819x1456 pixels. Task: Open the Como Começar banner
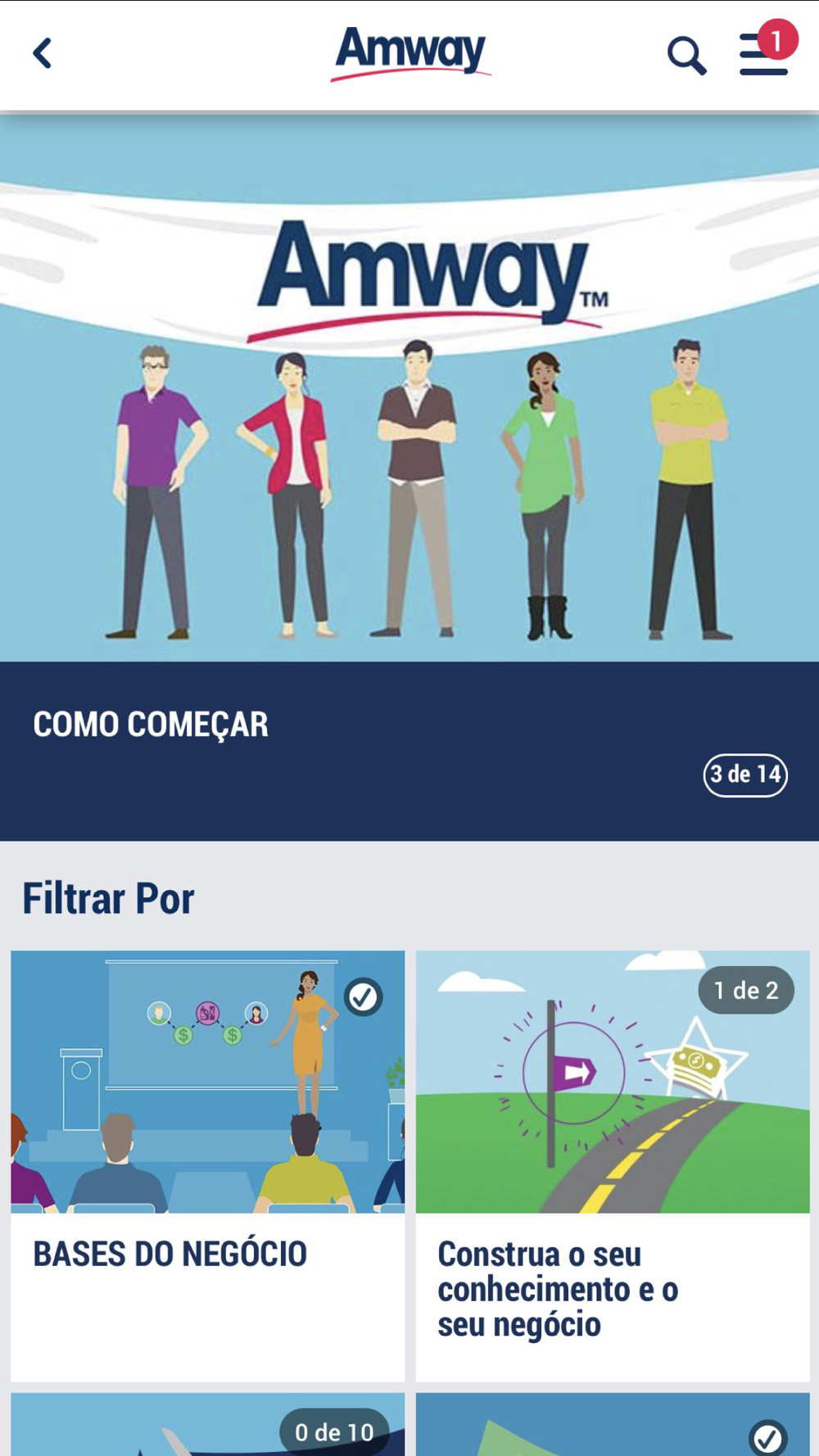point(409,478)
